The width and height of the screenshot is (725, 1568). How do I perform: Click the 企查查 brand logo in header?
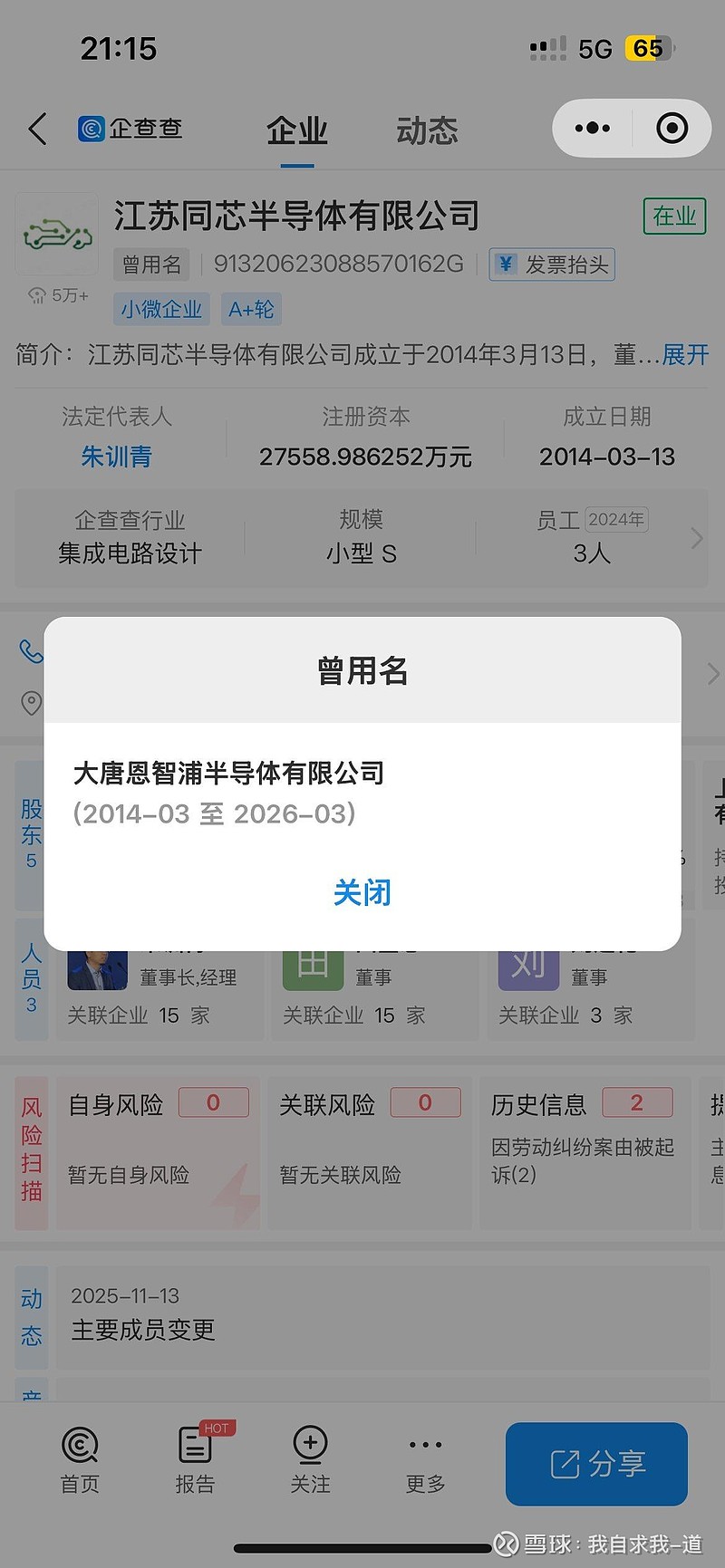click(x=130, y=129)
